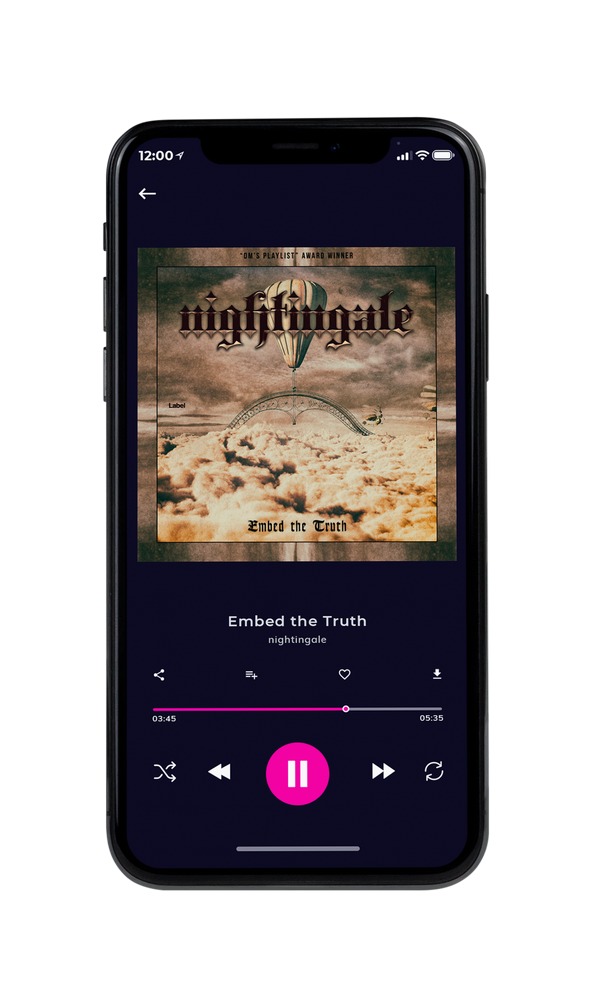The height and width of the screenshot is (1000, 600).
Task: Like the song with the heart icon
Action: pyautogui.click(x=344, y=674)
